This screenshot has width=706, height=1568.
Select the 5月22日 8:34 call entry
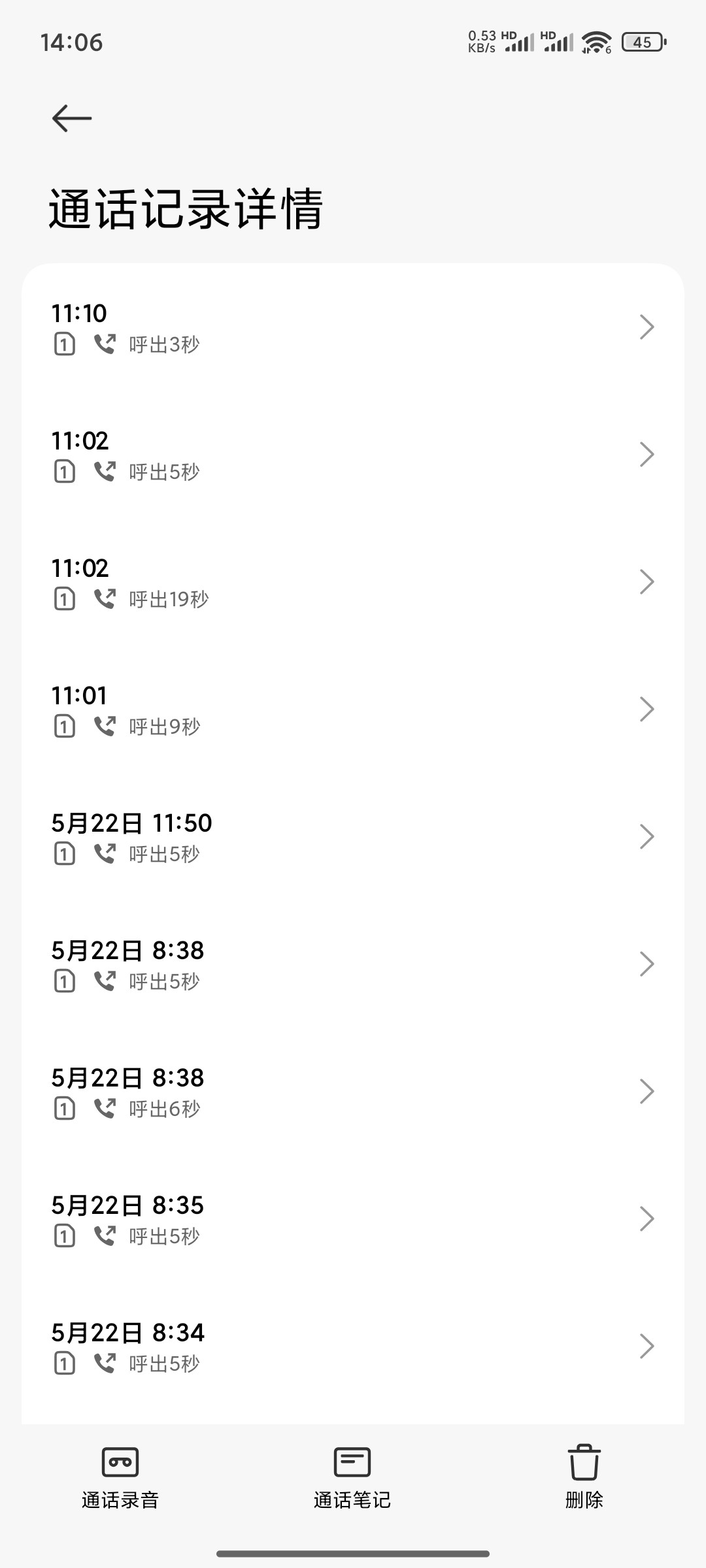[x=353, y=1347]
